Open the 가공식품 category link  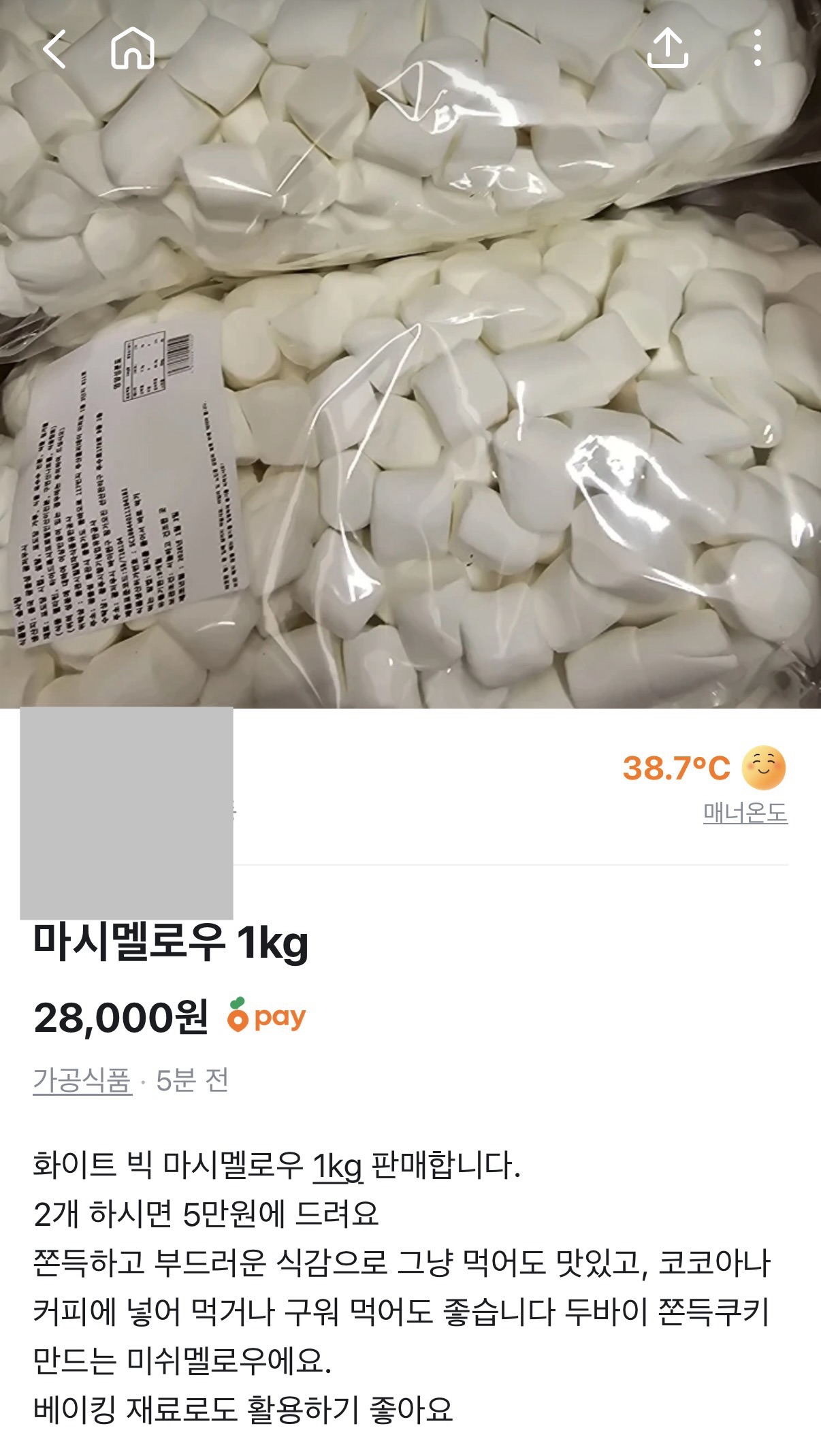[82, 1080]
